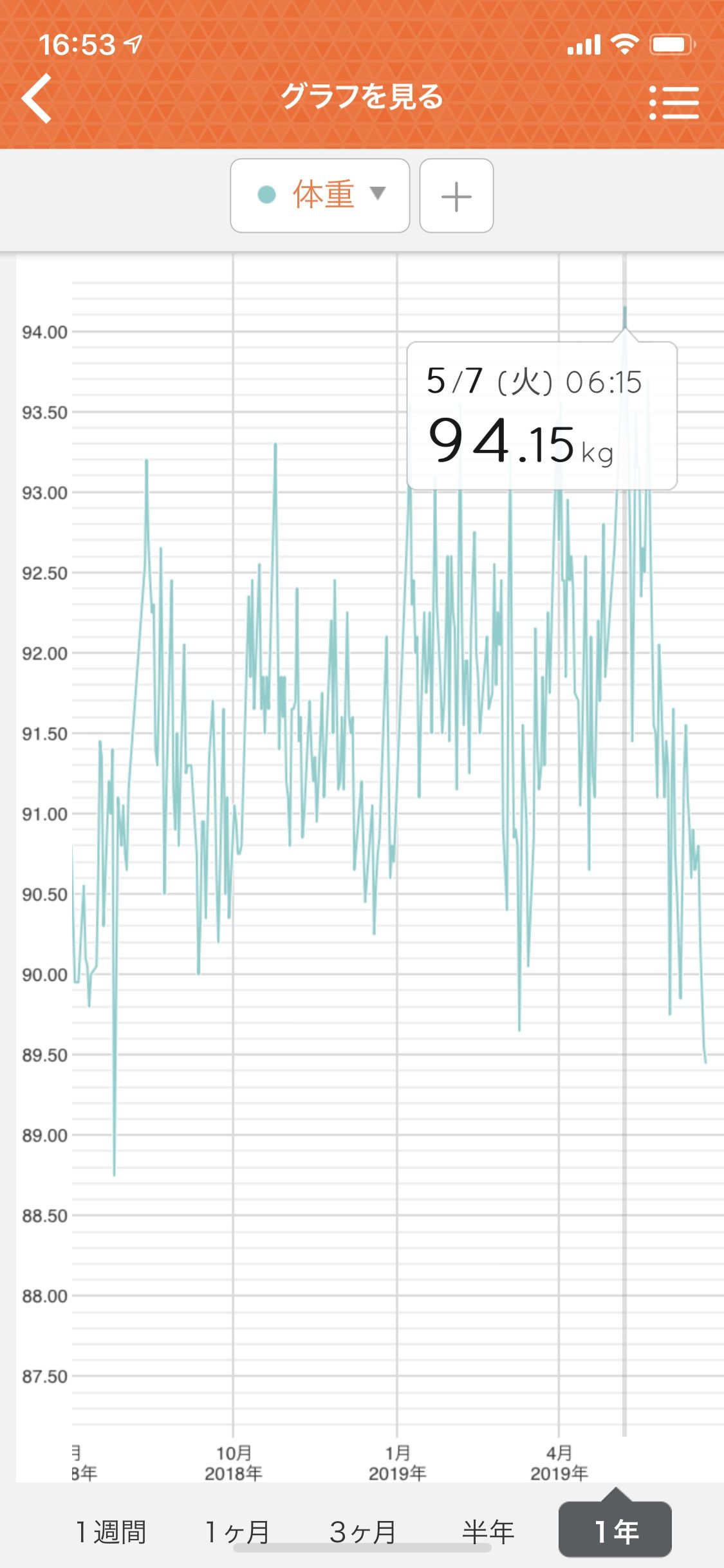Go back using the top-left arrow
724x1568 pixels.
(x=37, y=98)
